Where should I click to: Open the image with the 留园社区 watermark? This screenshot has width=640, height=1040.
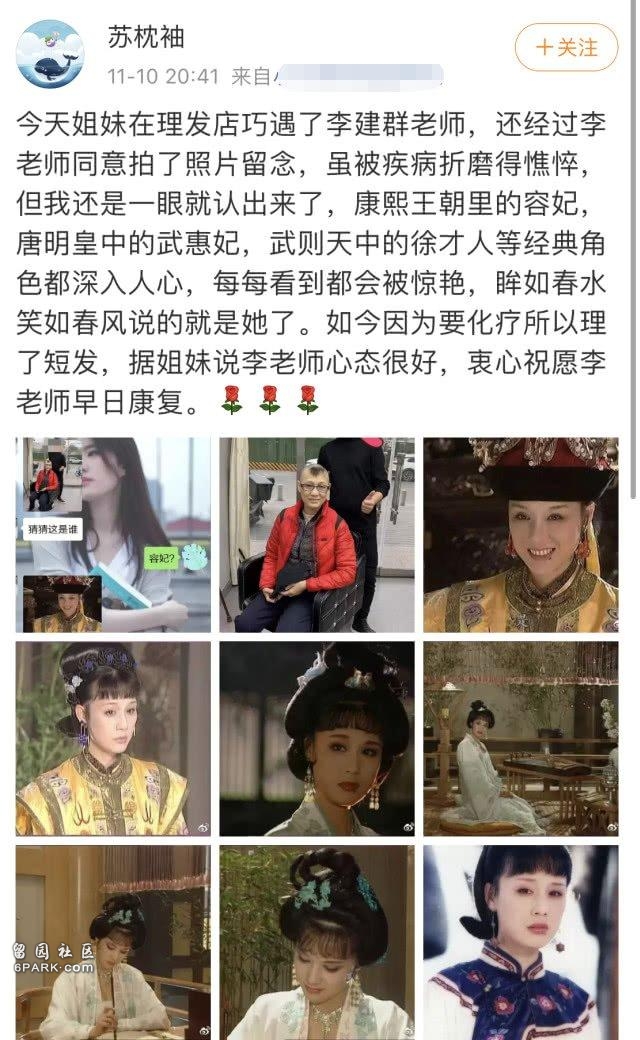[113, 942]
